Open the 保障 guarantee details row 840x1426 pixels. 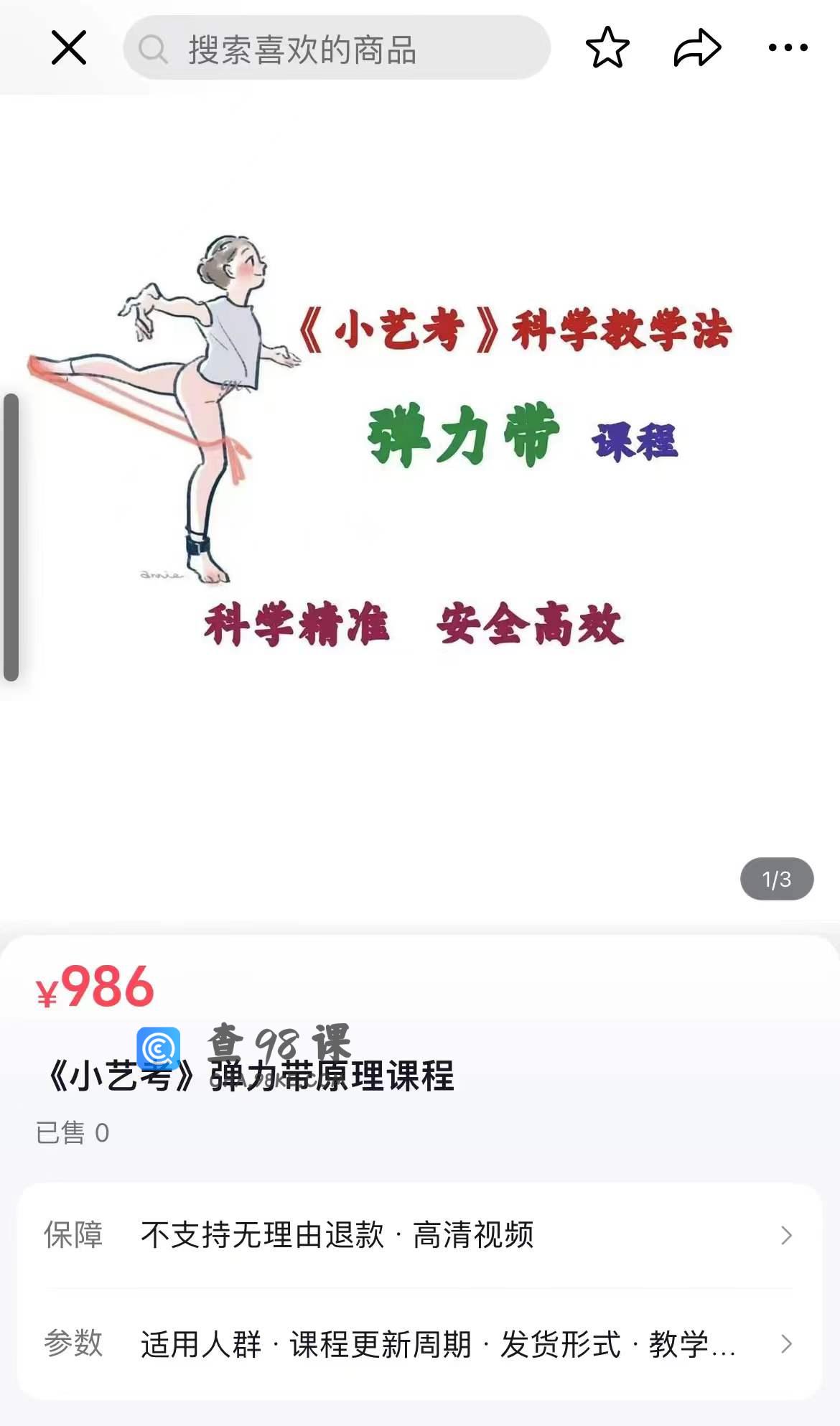coord(419,1235)
